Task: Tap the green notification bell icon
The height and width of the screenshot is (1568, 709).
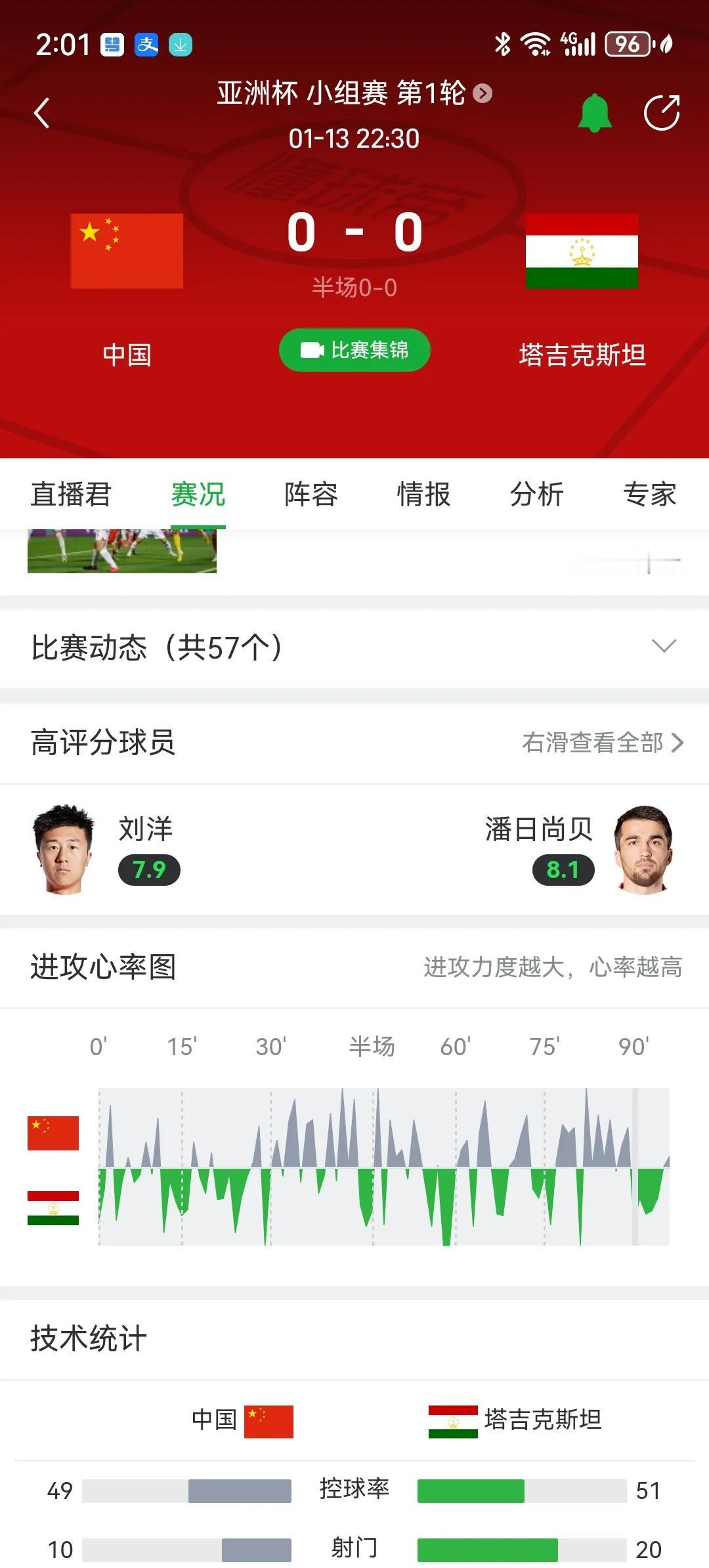Action: tap(593, 113)
